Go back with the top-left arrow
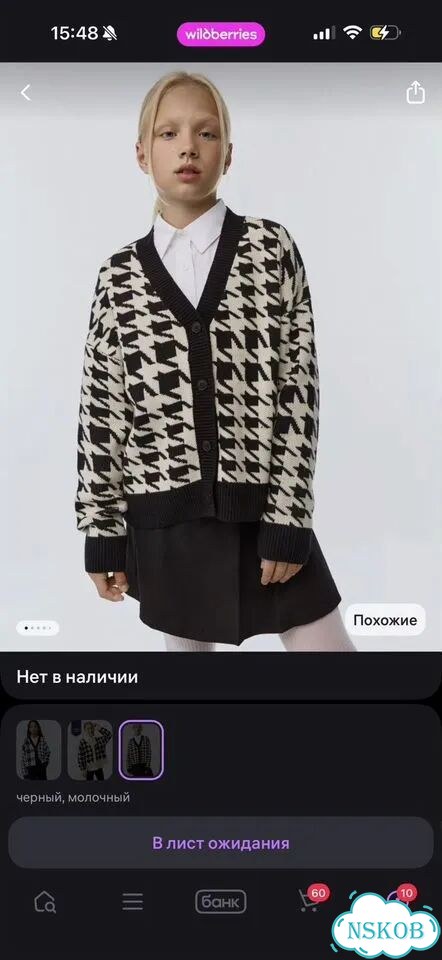 tap(25, 93)
